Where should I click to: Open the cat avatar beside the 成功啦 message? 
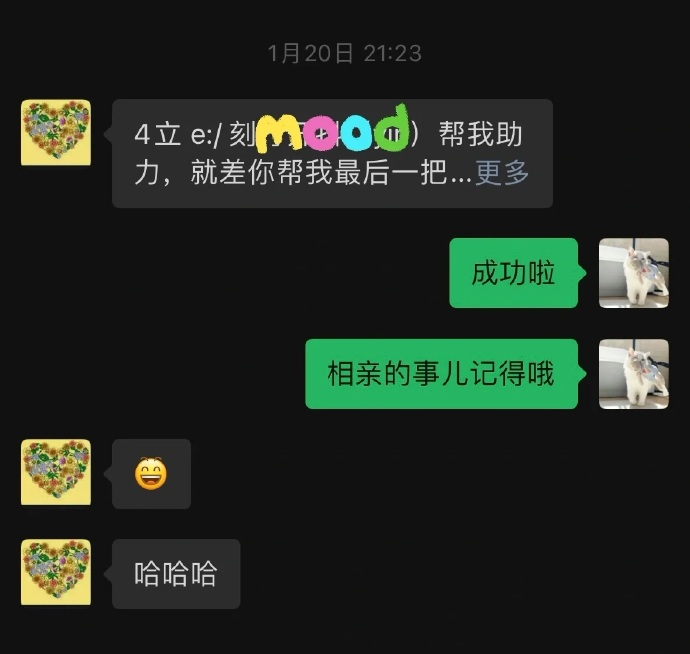tap(633, 272)
